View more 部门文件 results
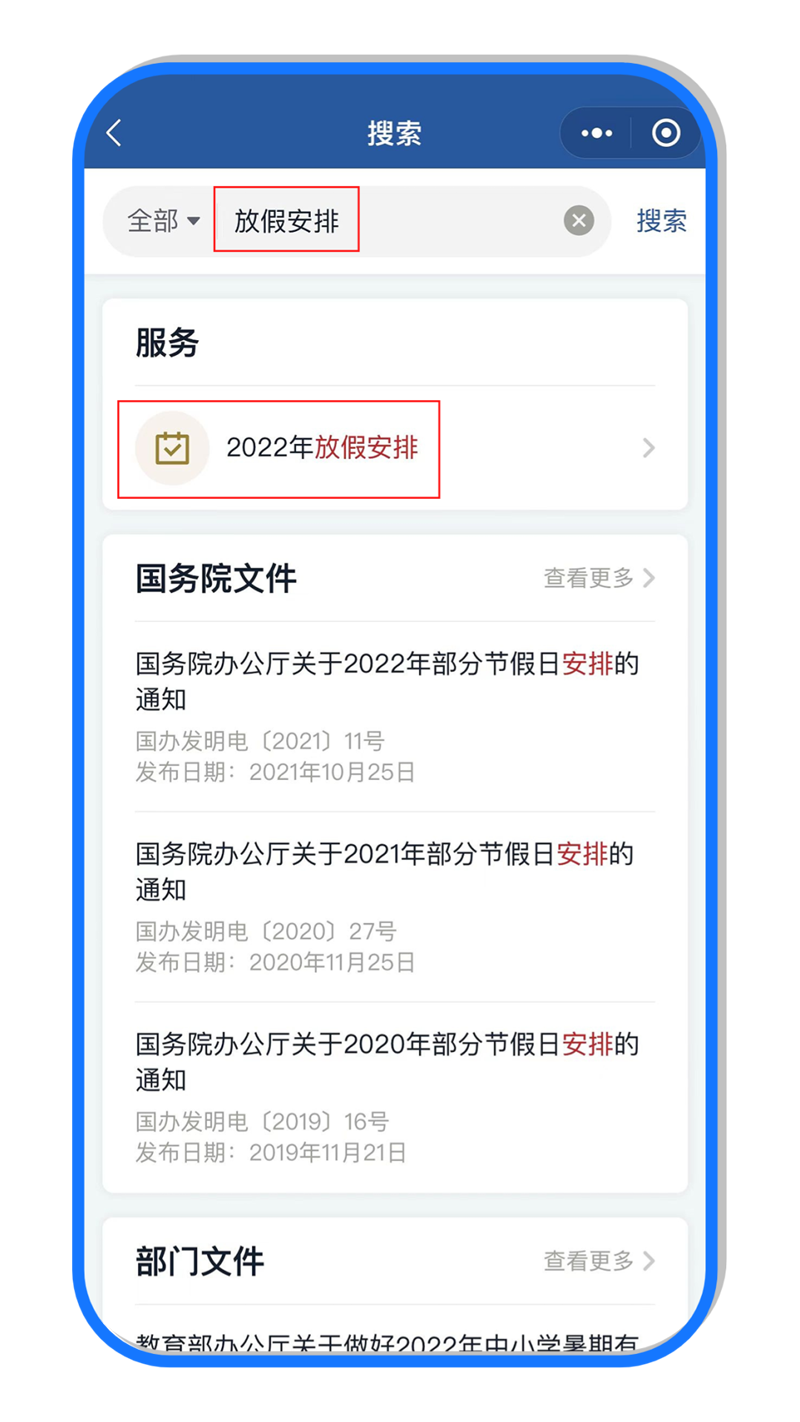800x1422 pixels. coord(598,1261)
